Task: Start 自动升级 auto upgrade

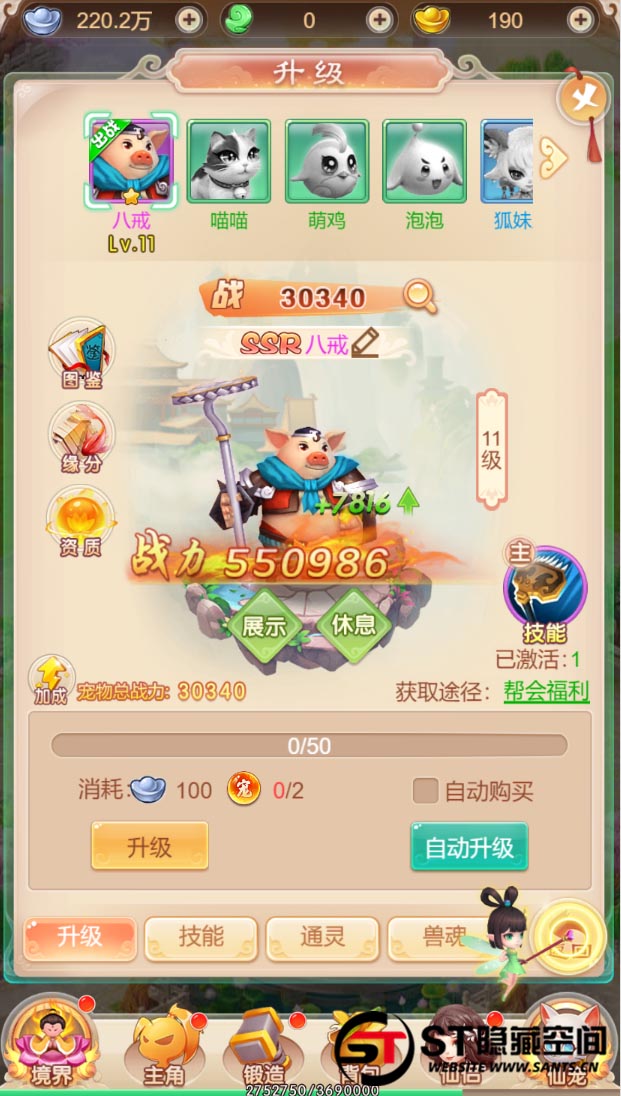Action: pyautogui.click(x=469, y=846)
